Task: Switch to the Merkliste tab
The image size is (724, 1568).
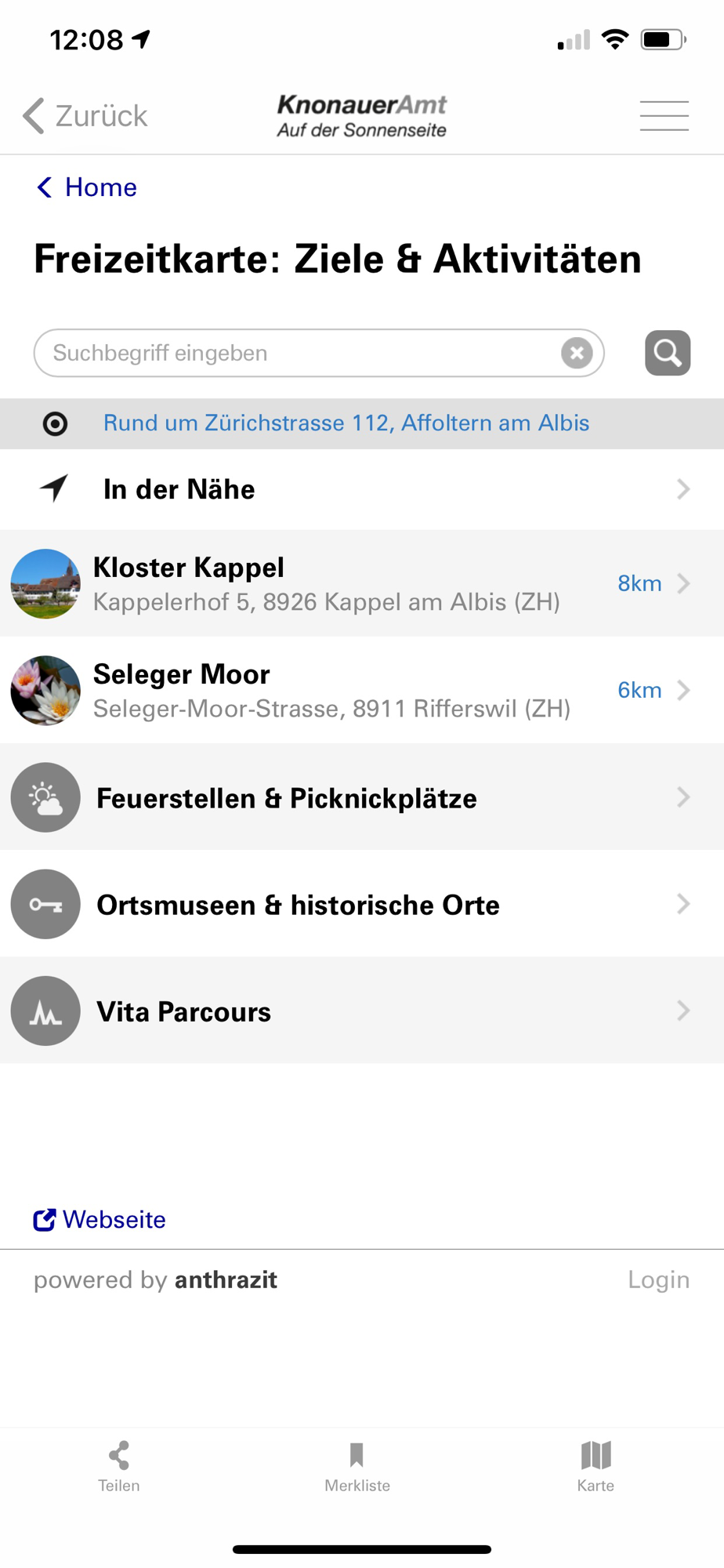Action: coord(357,1466)
